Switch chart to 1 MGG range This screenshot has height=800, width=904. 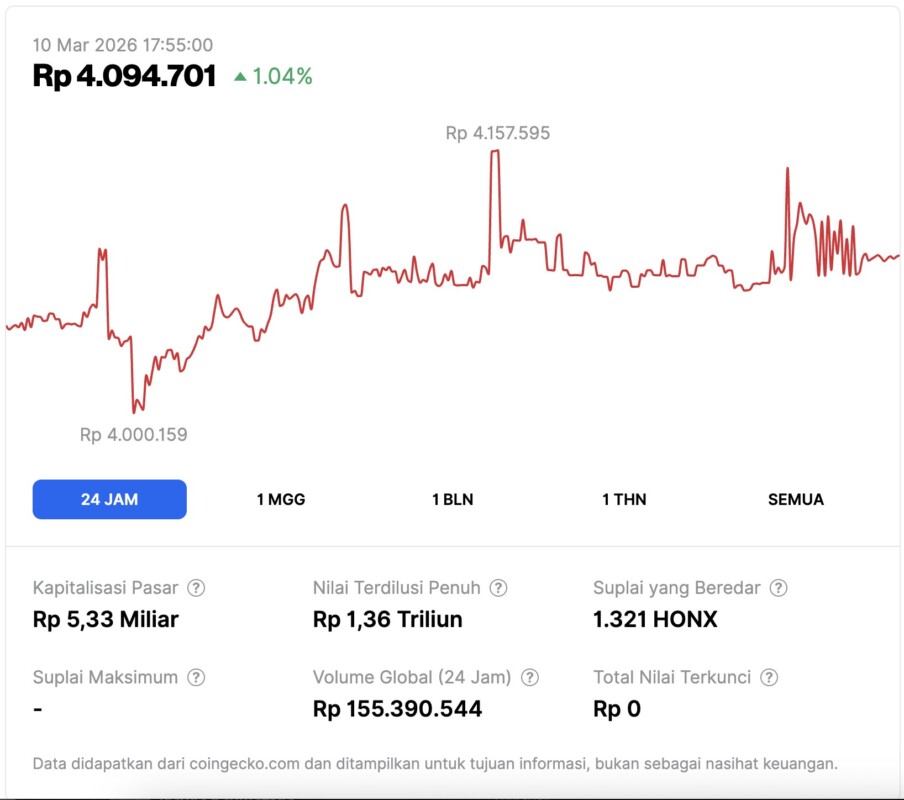(281, 499)
